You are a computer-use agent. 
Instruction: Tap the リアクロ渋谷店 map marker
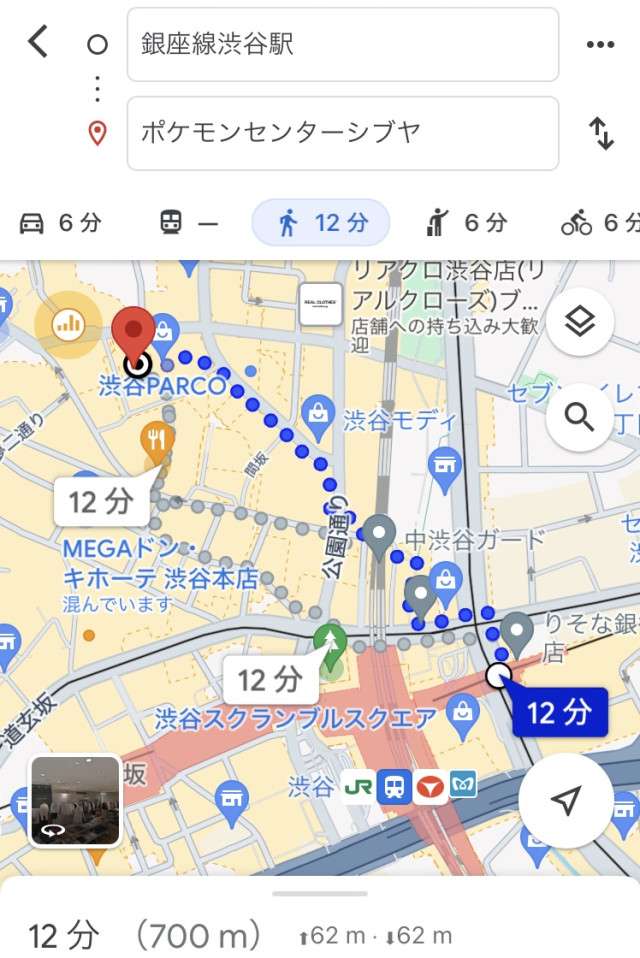(321, 305)
